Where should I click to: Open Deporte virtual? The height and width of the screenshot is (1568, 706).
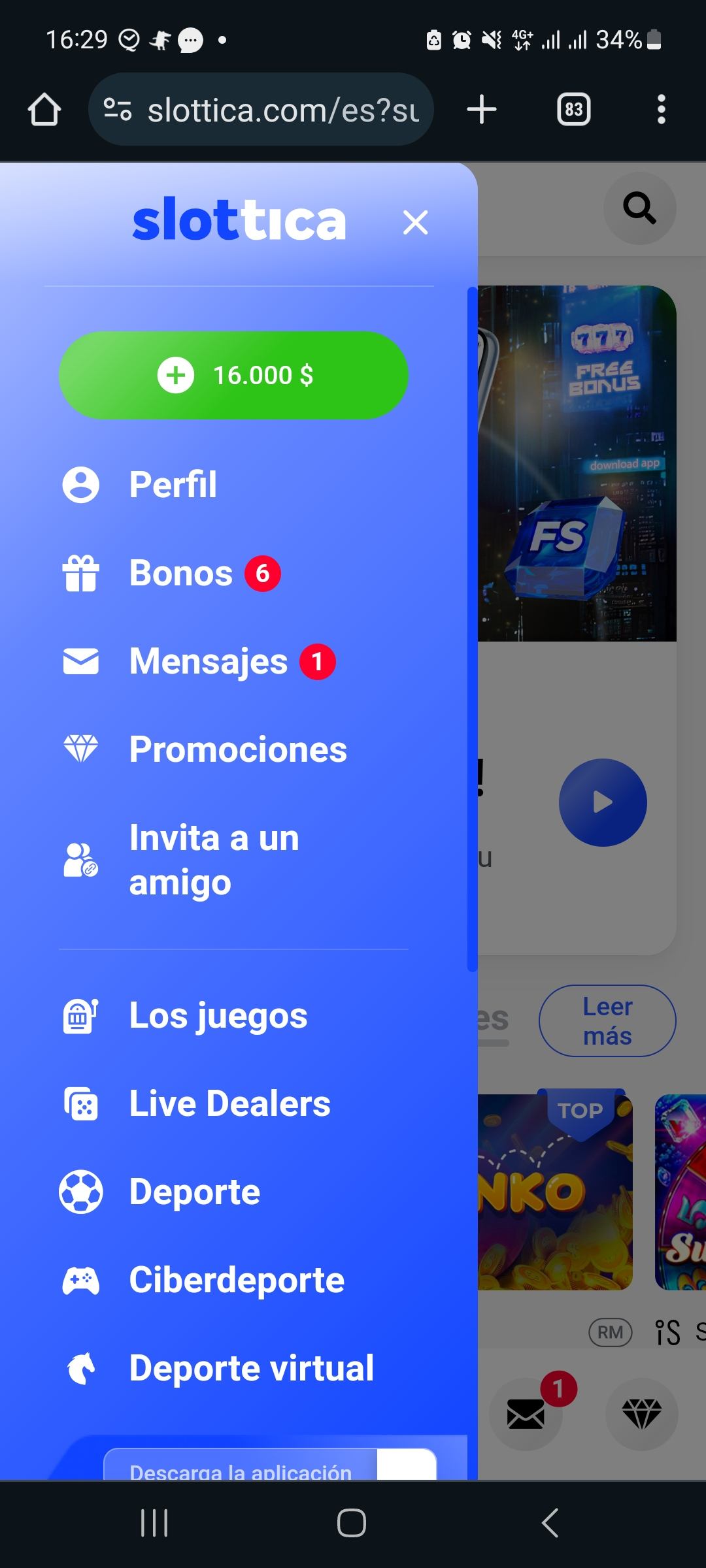pos(251,1369)
